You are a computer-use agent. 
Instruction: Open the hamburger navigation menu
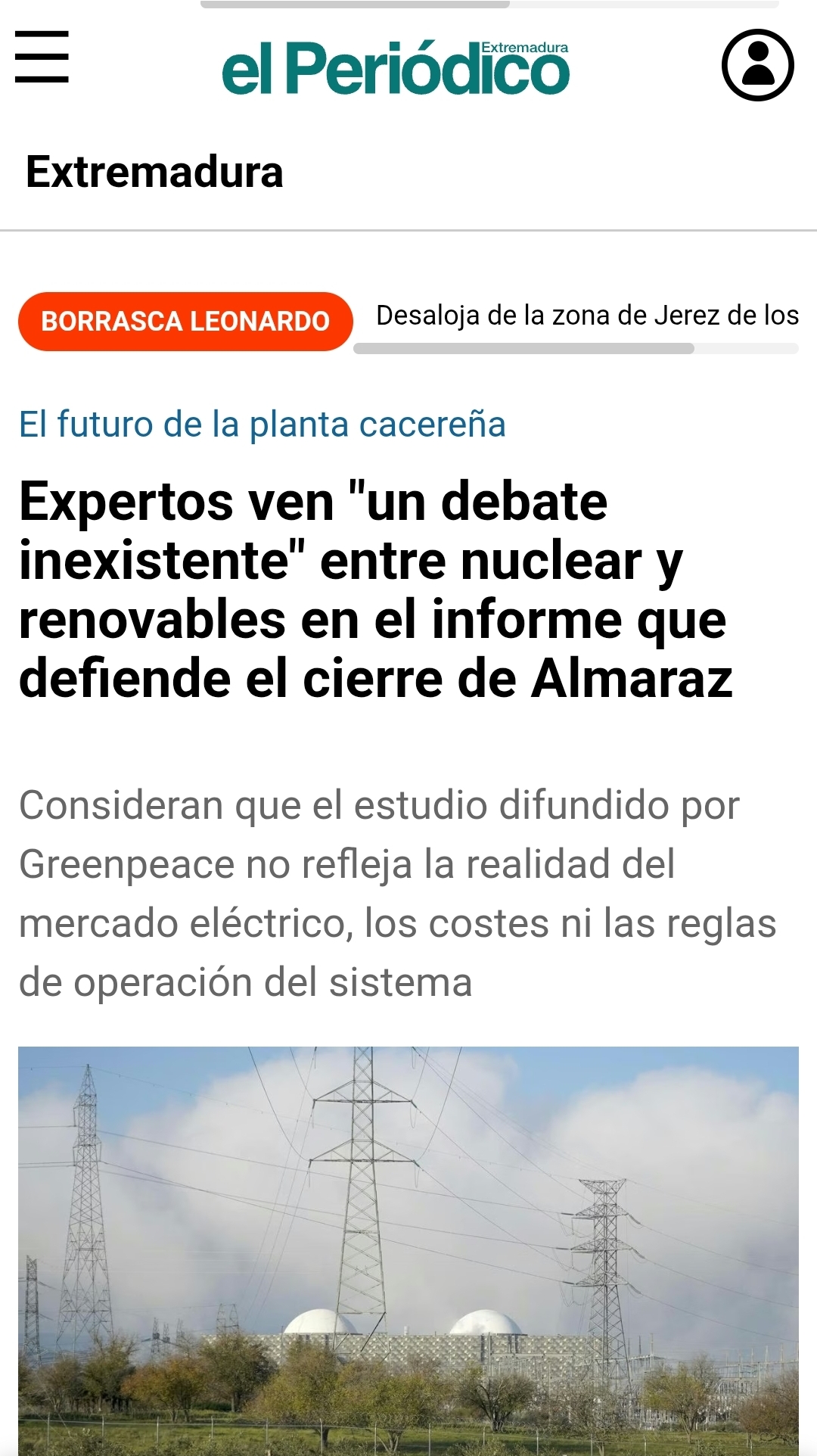42,57
